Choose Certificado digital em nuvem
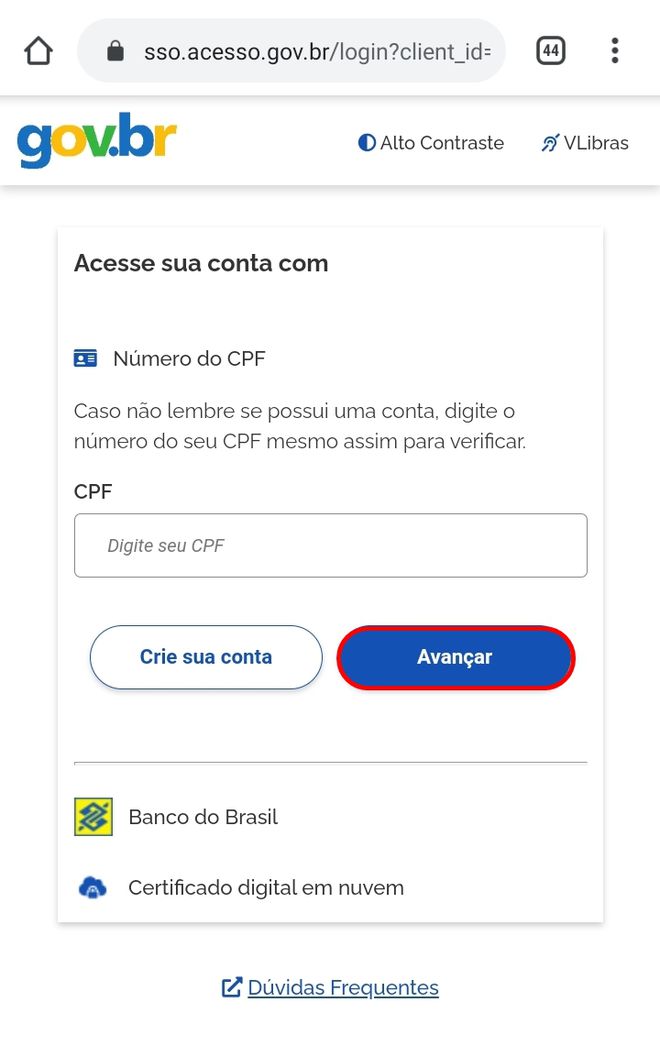 coord(240,888)
